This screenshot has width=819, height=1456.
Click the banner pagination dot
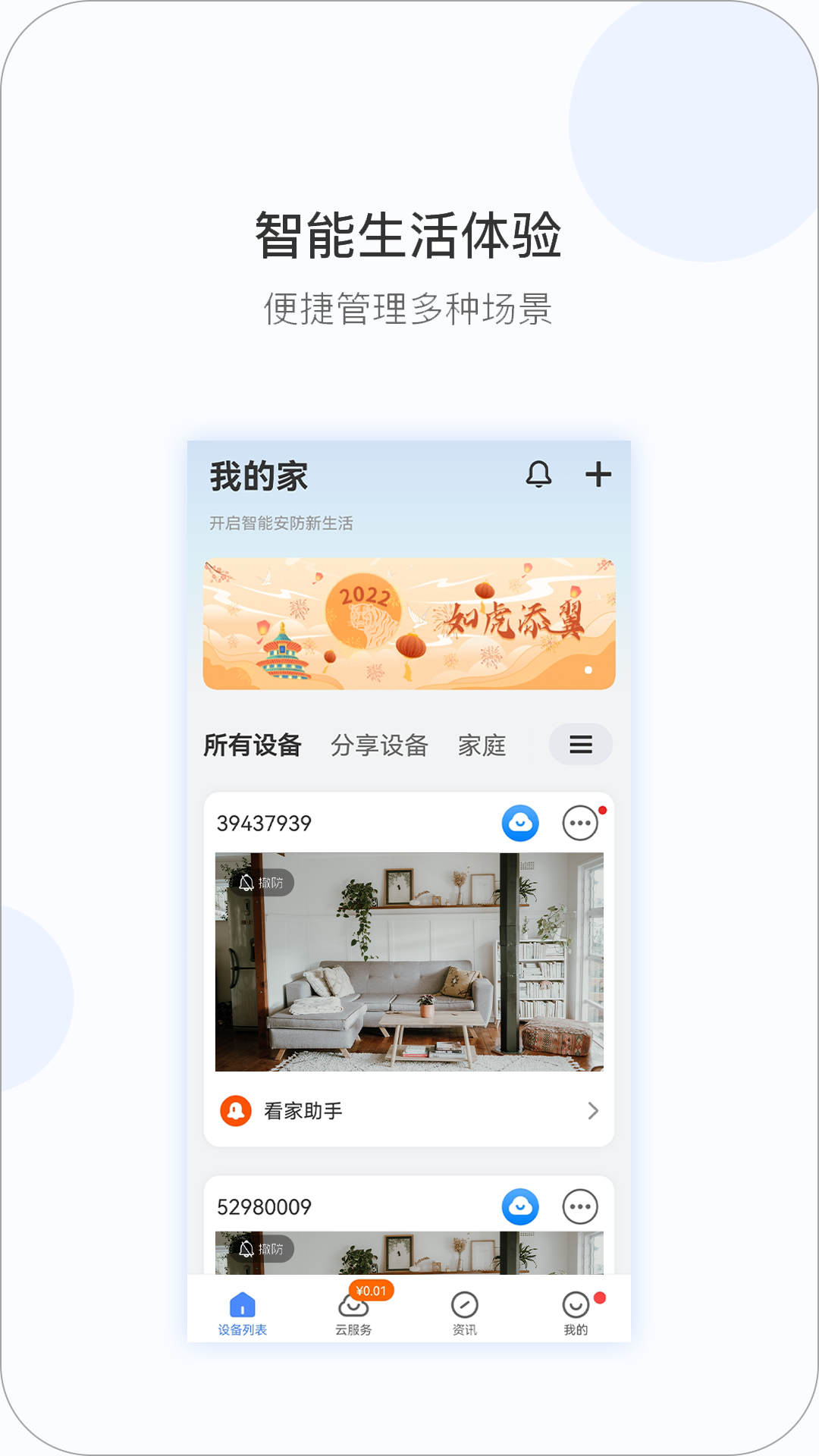(x=588, y=671)
